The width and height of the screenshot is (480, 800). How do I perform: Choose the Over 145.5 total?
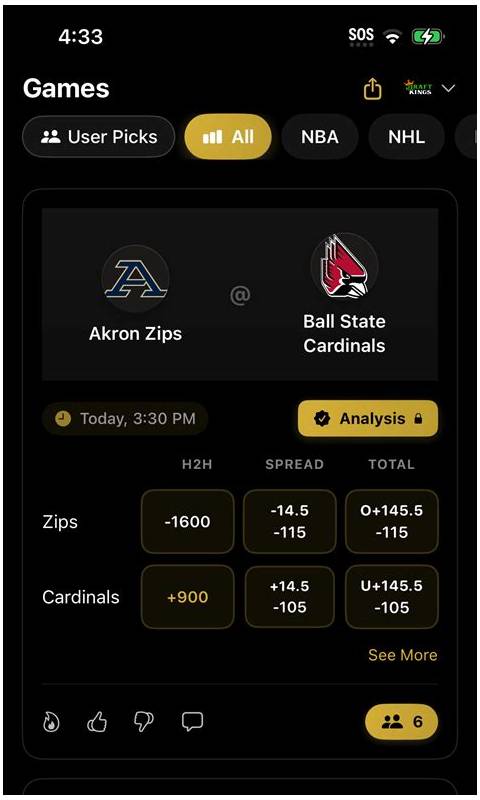(x=392, y=521)
